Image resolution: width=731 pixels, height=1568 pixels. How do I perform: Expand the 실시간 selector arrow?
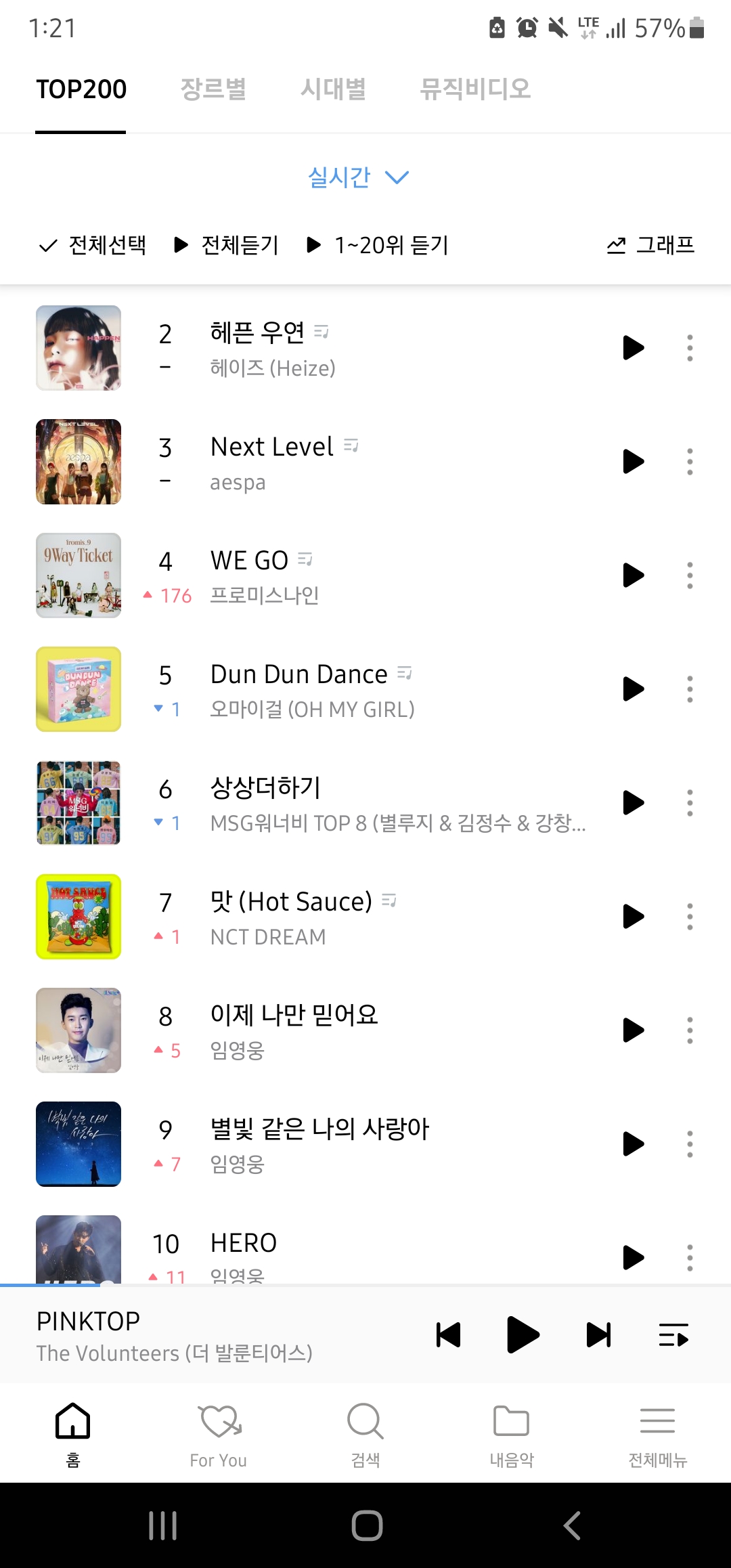tap(398, 177)
